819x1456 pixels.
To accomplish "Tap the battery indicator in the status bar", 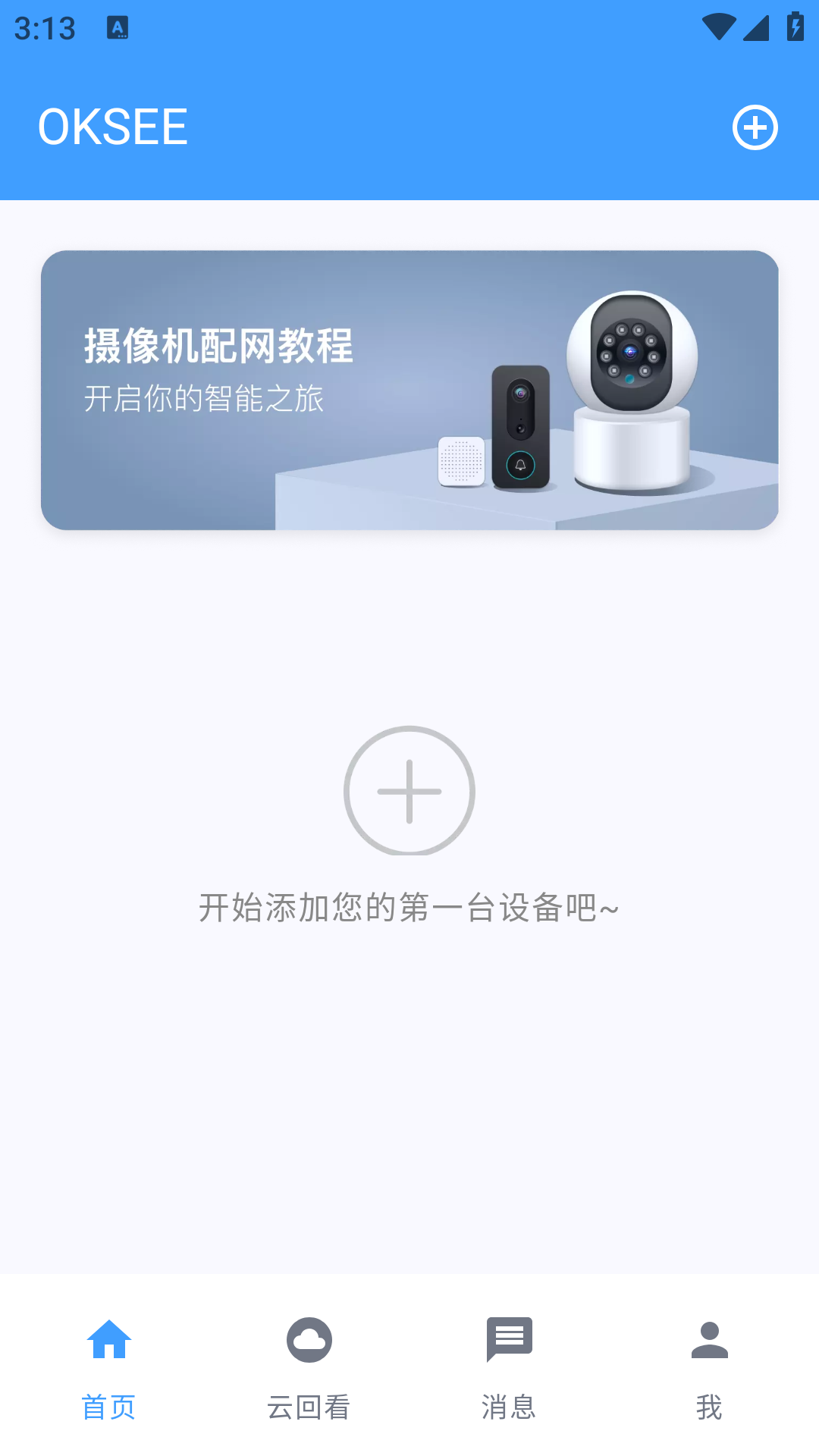I will tap(794, 25).
